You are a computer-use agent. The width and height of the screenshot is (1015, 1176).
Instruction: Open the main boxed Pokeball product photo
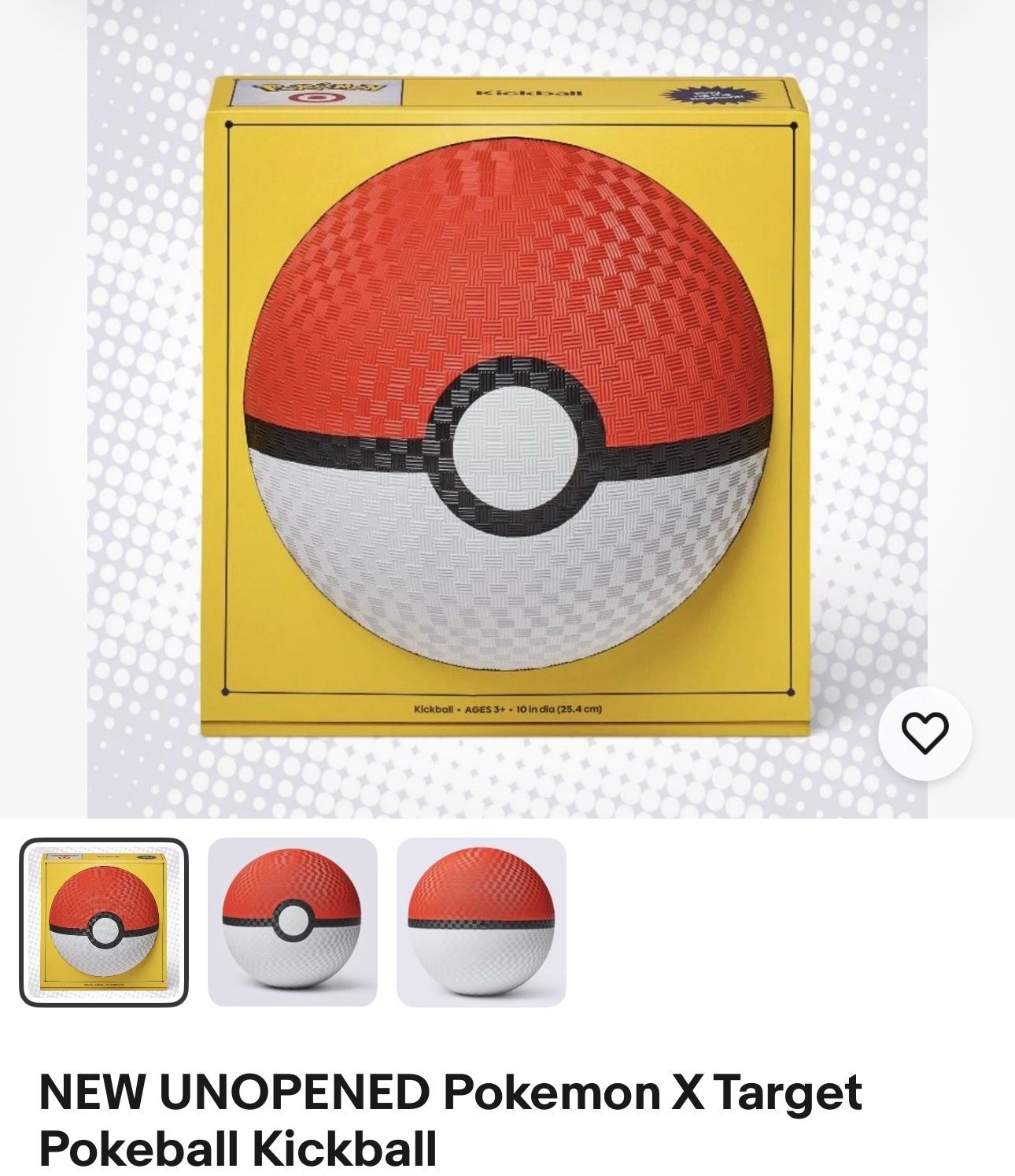click(507, 409)
